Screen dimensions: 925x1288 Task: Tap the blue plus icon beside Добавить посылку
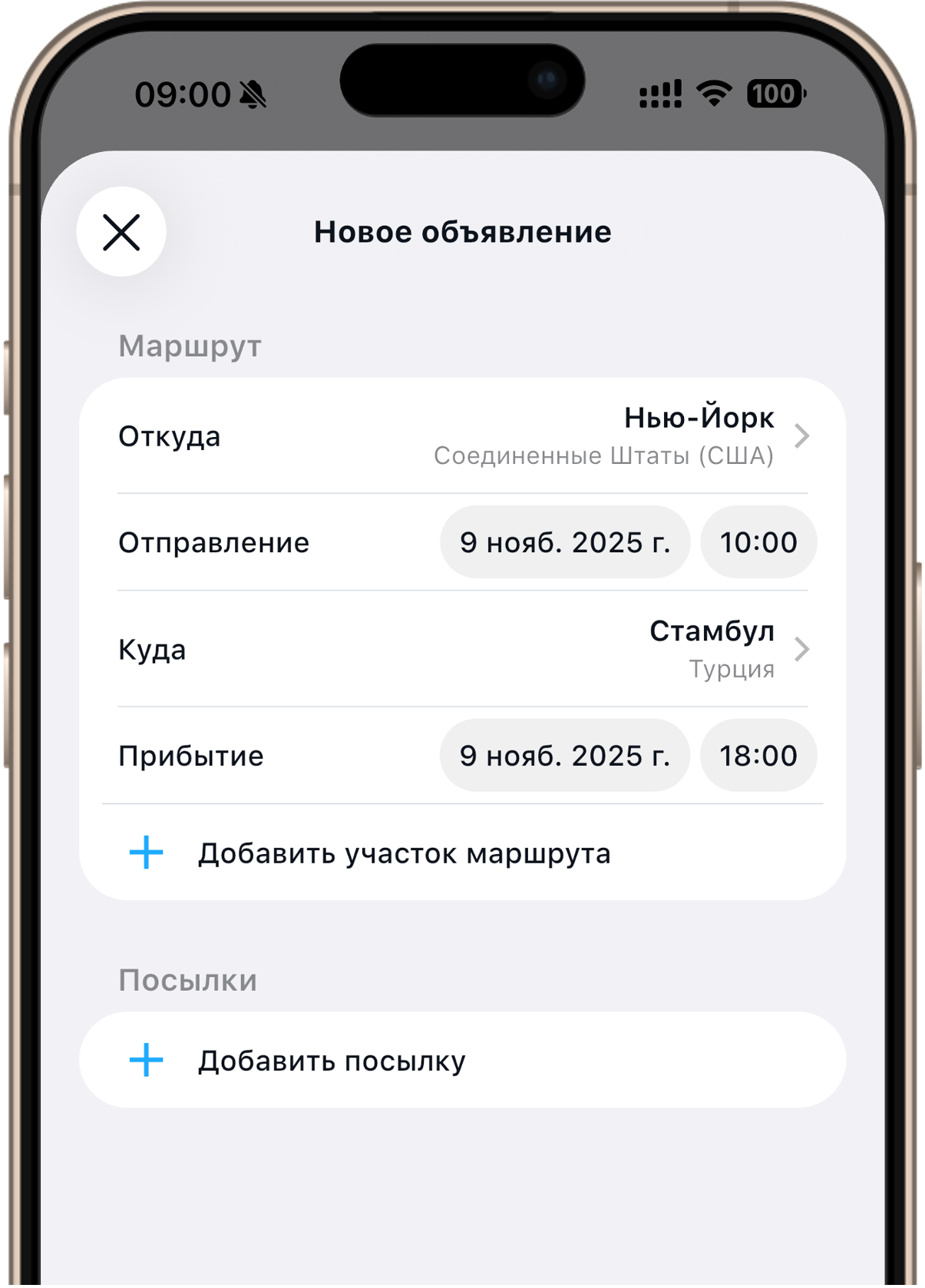coord(144,1060)
